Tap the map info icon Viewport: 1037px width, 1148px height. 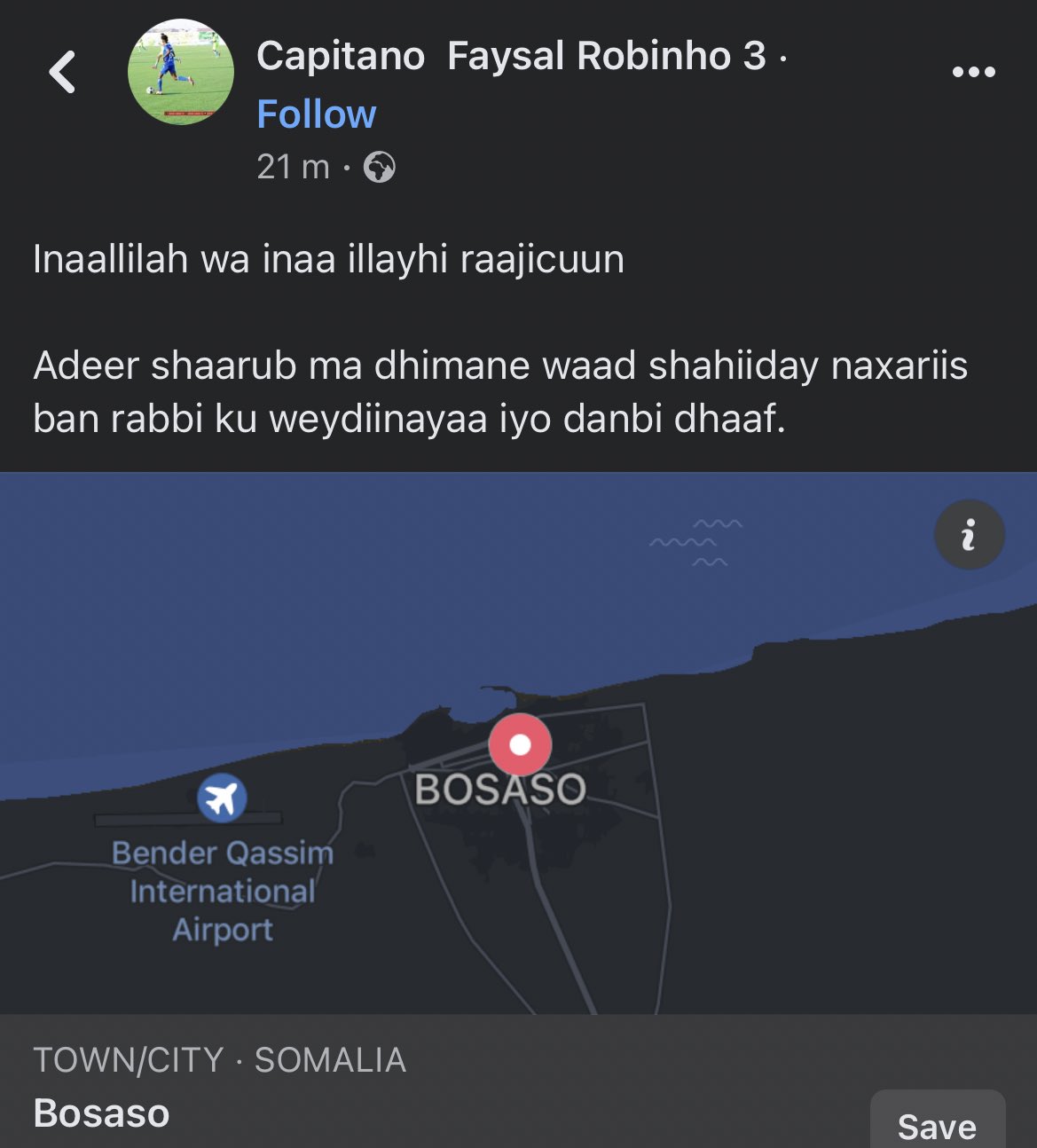[969, 535]
